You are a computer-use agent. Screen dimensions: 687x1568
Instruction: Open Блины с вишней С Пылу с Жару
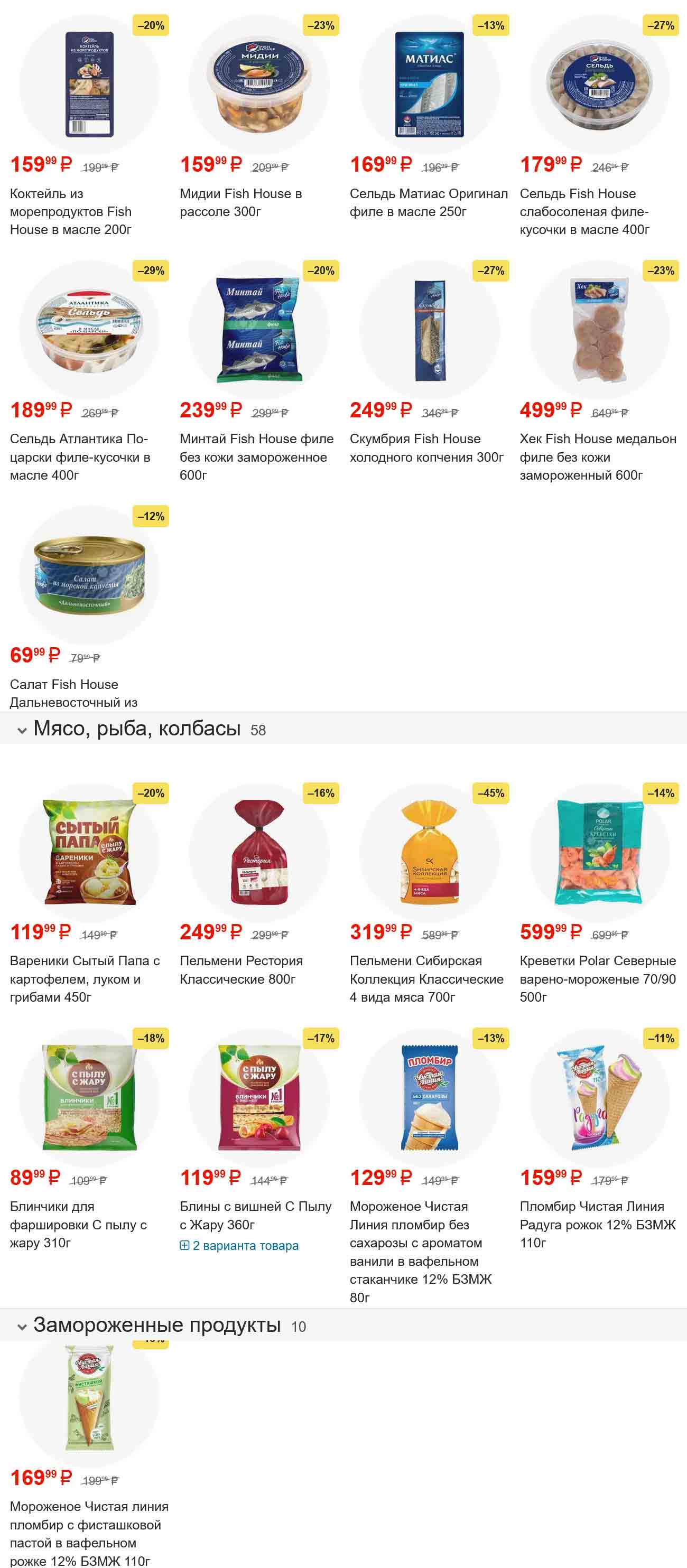click(x=255, y=1215)
